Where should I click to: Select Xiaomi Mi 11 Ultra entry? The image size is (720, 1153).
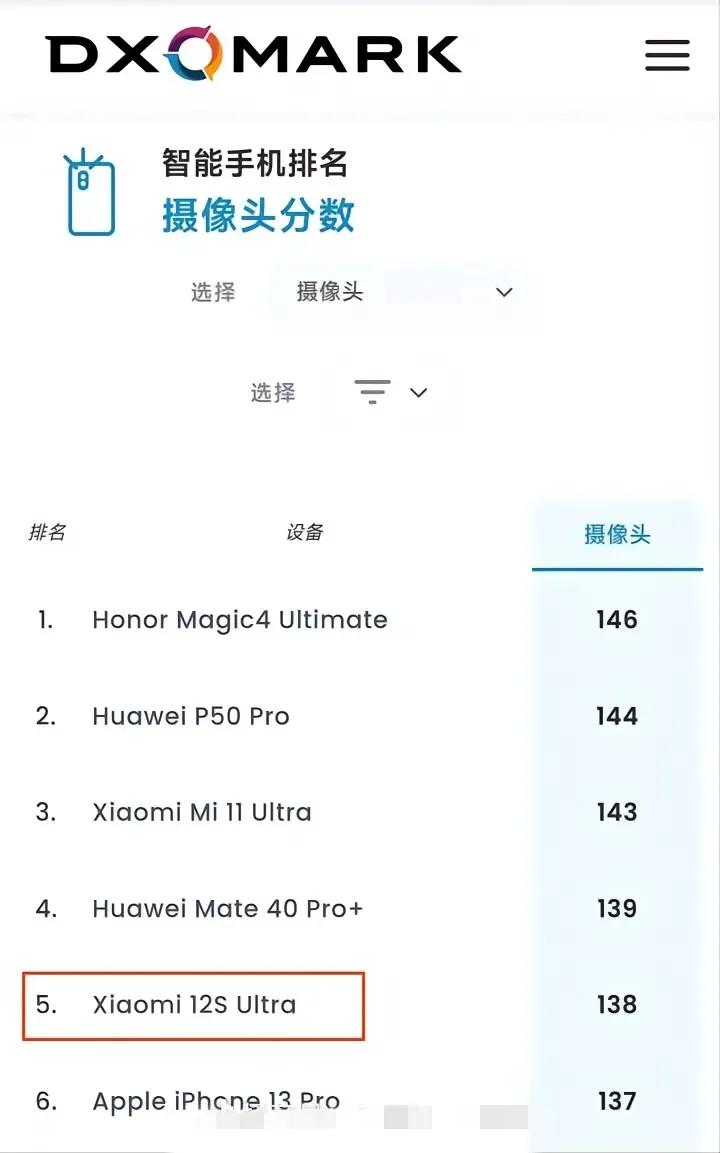[200, 812]
